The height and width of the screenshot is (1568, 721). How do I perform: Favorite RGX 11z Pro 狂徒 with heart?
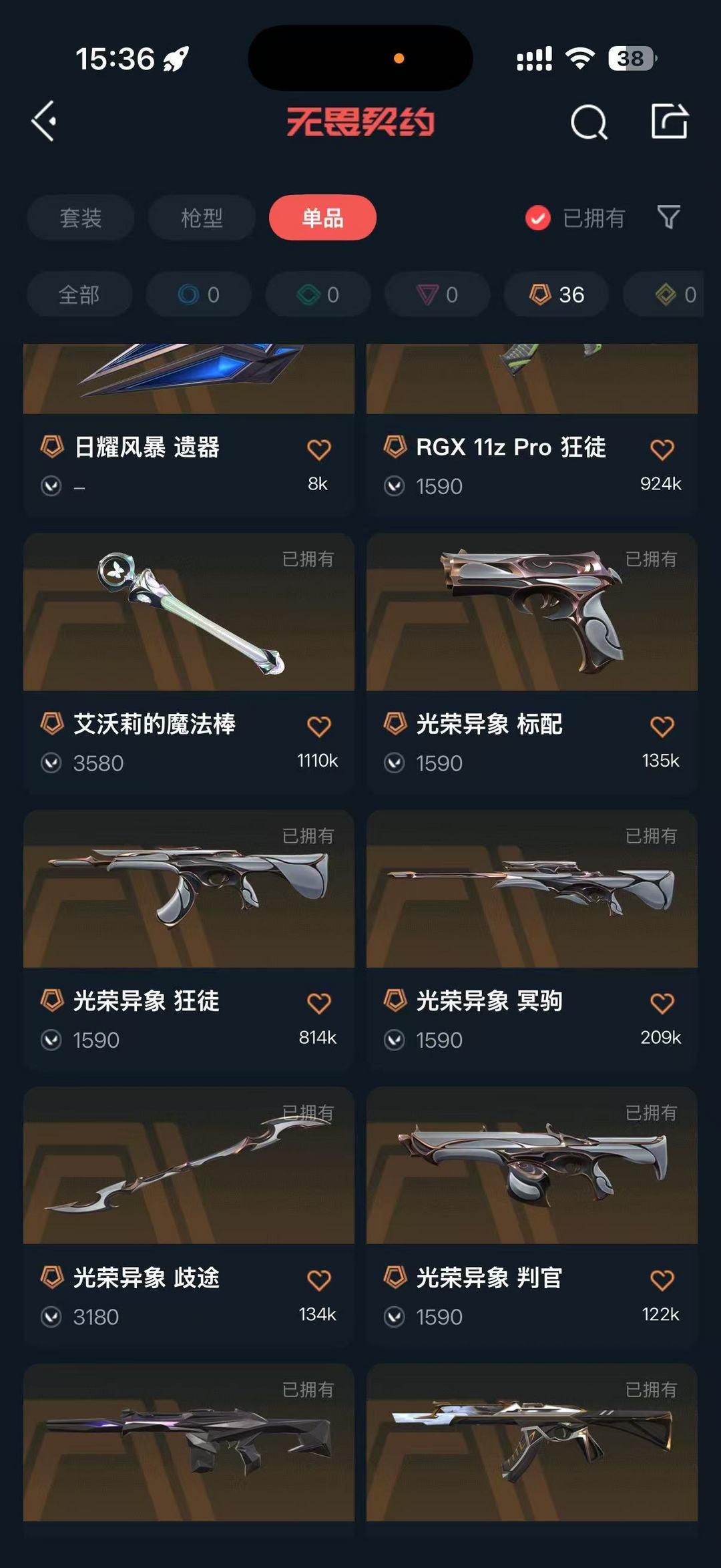coord(662,449)
